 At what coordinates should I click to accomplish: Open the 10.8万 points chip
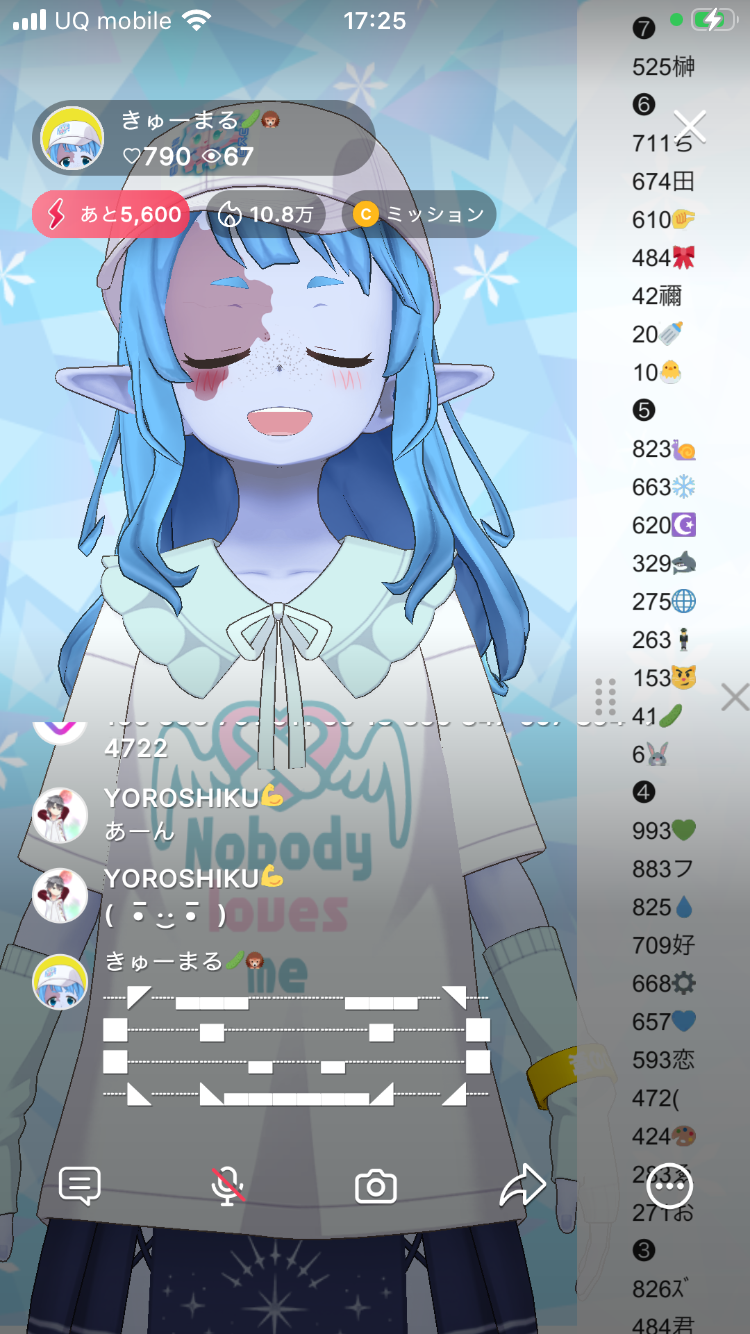[265, 214]
